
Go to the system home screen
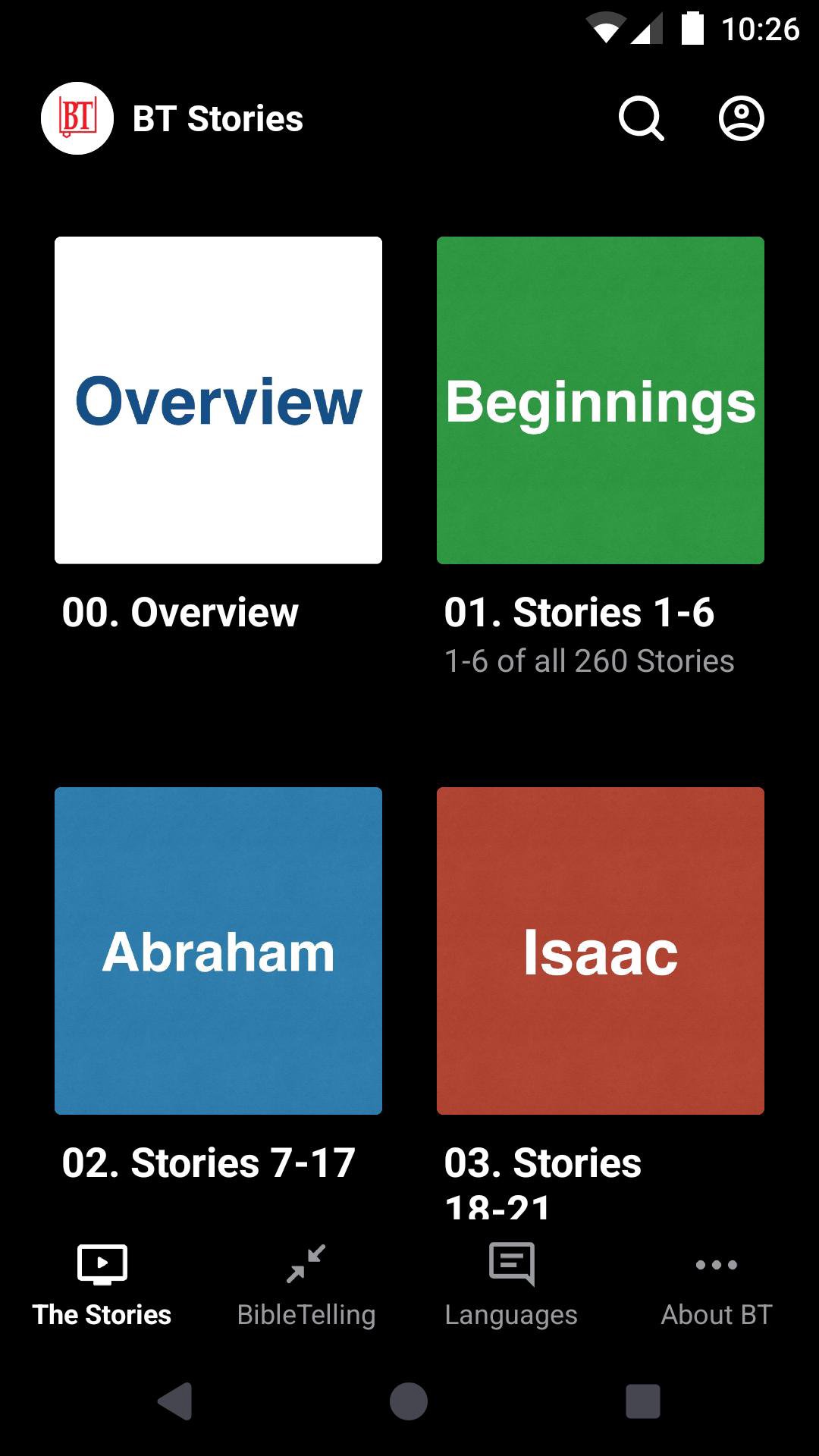[409, 1401]
